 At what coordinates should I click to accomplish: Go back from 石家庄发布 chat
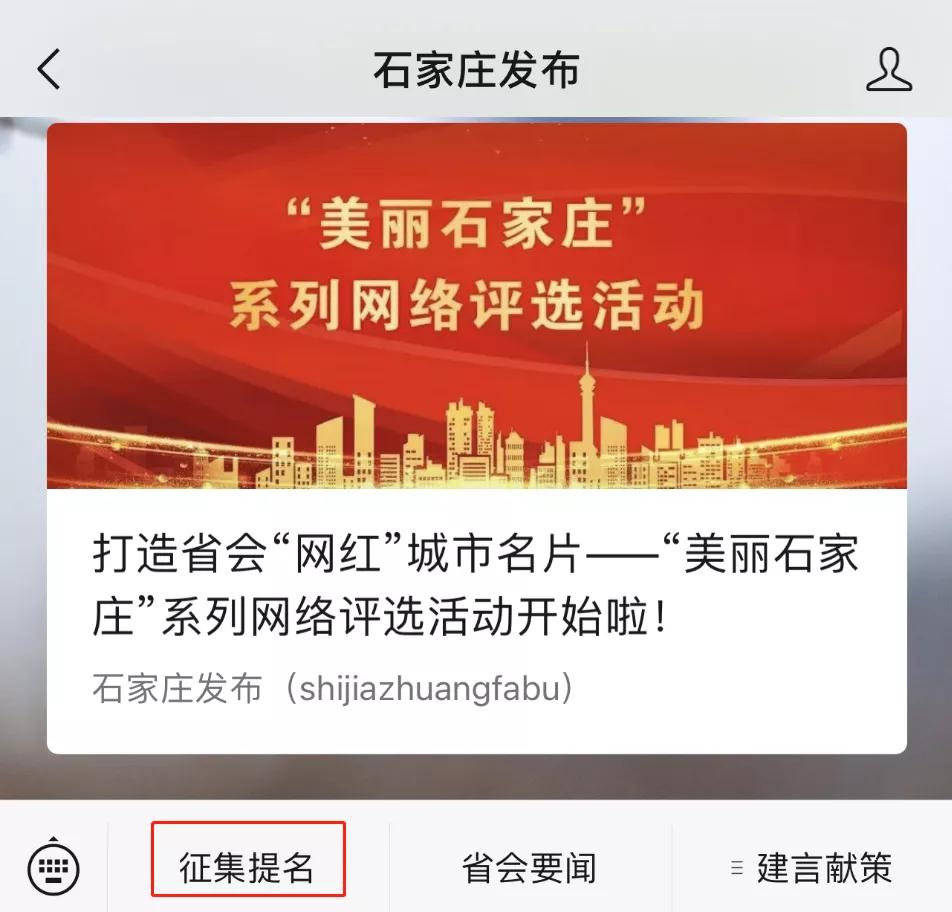point(48,70)
